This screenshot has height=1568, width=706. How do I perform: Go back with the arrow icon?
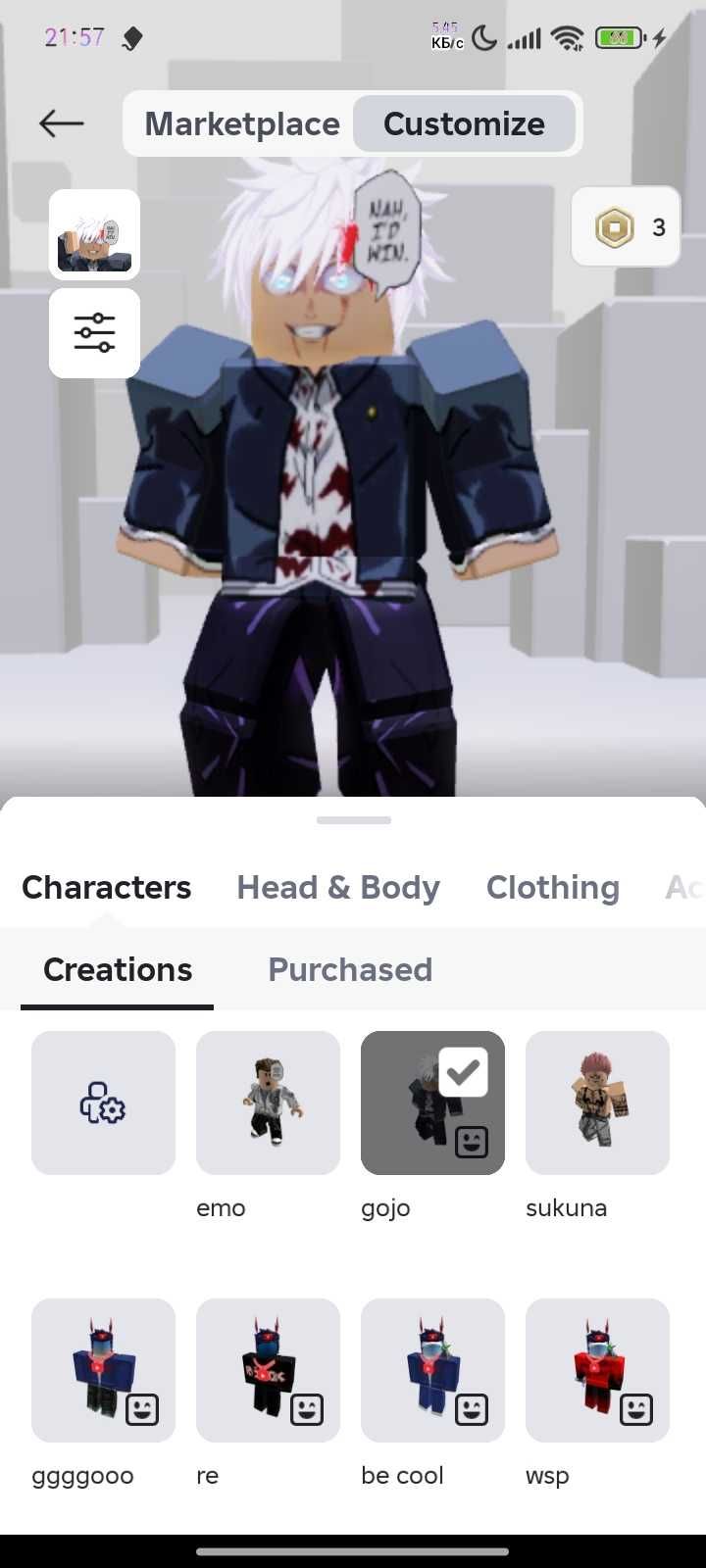[61, 123]
